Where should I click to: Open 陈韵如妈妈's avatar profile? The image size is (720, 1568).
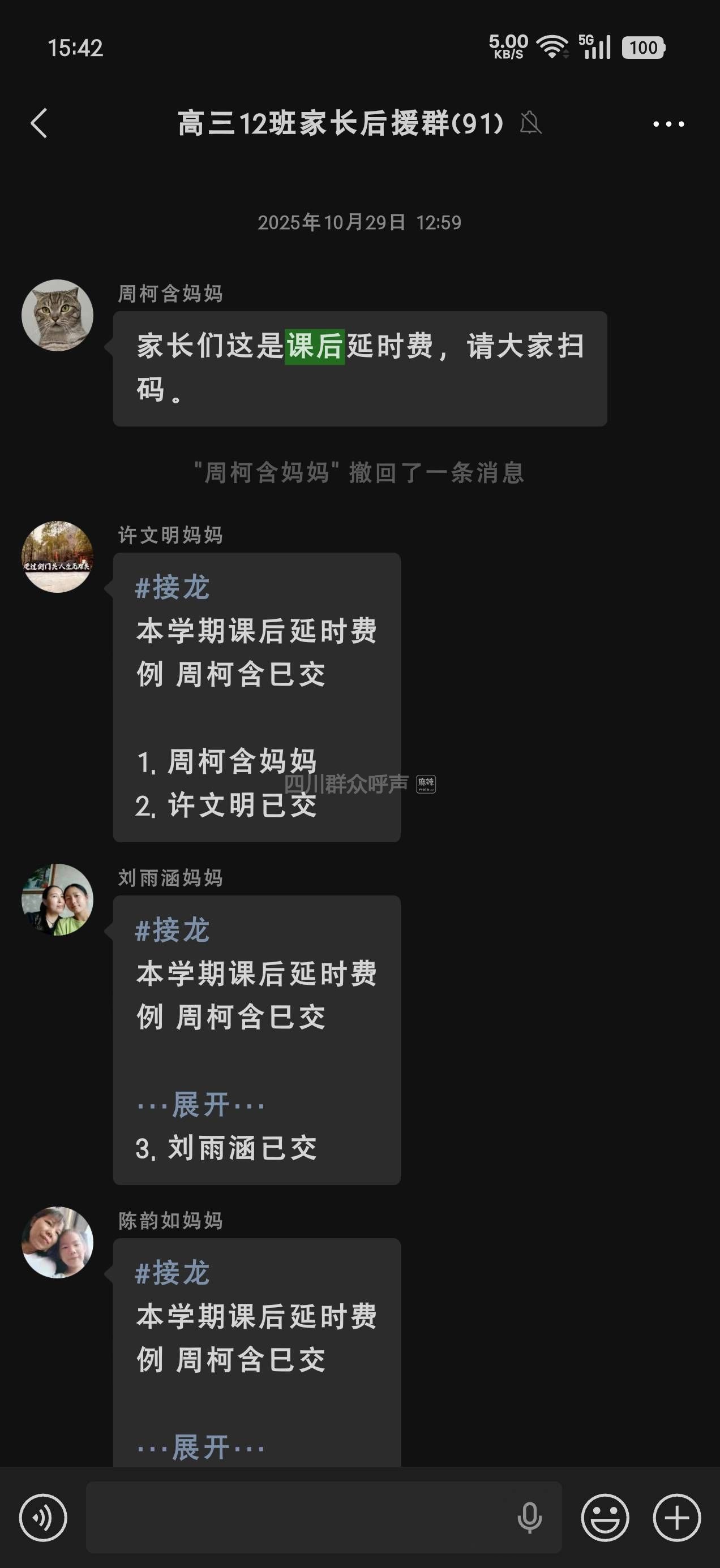tap(57, 1242)
